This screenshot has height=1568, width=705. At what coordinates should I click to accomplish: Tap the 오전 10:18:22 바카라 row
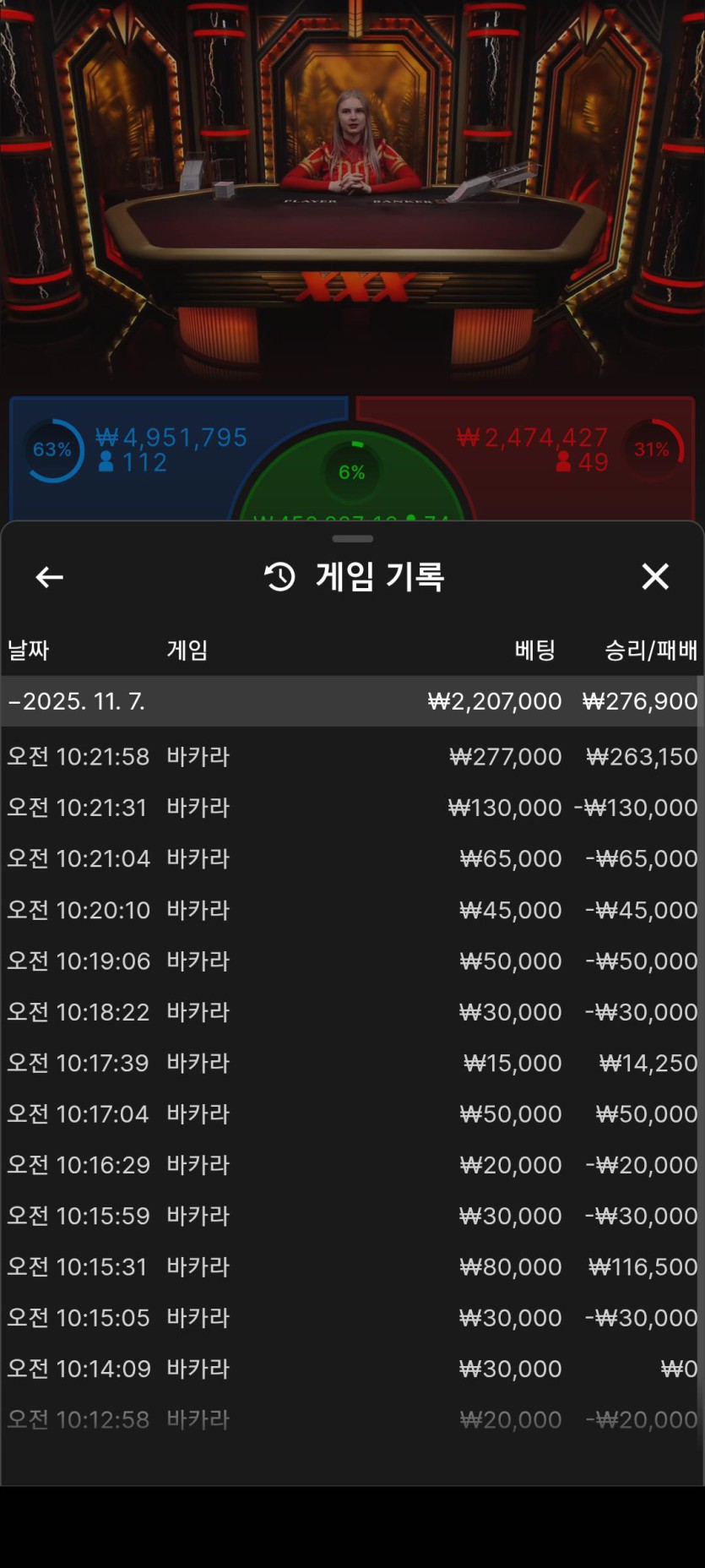(352, 1011)
